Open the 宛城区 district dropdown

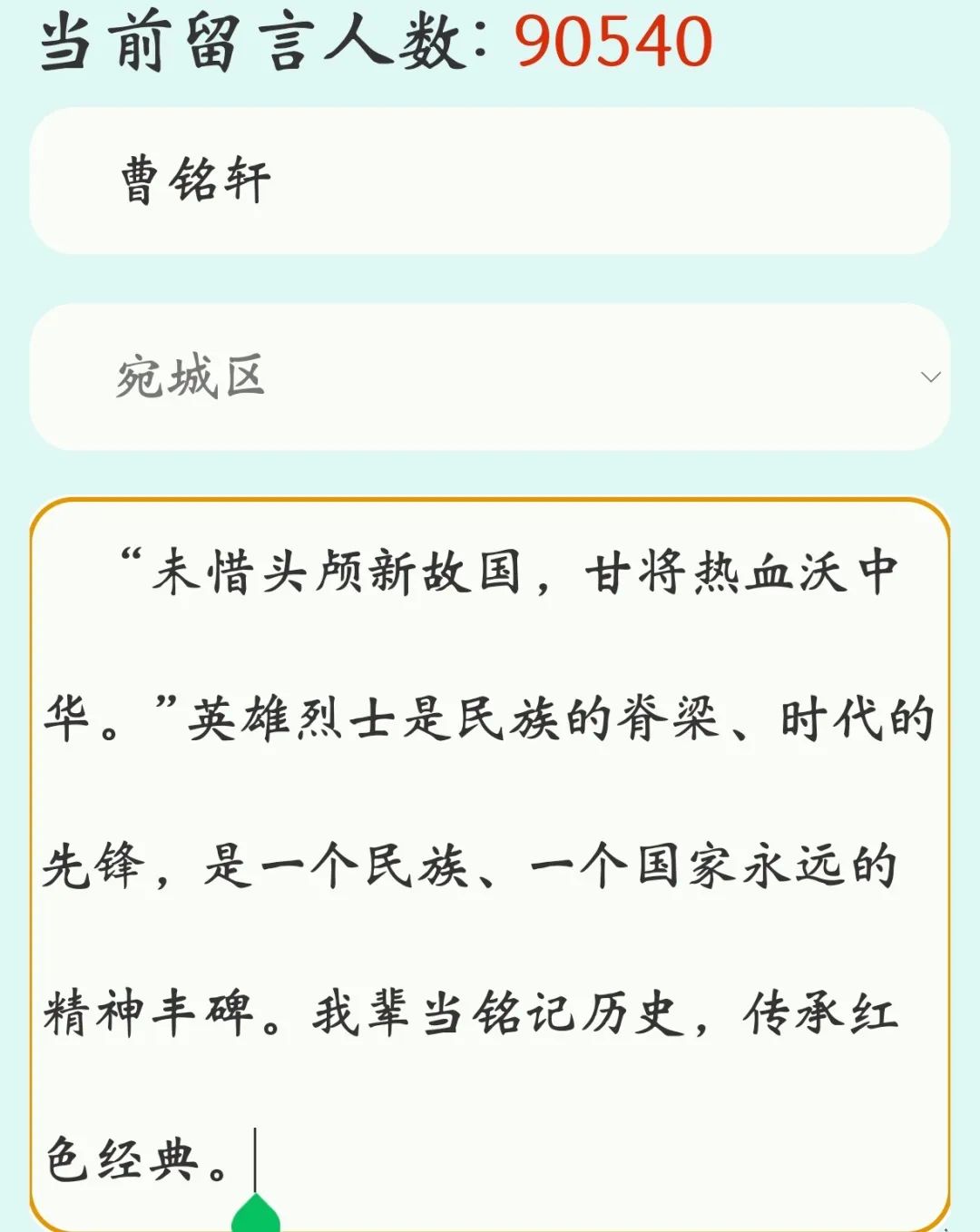point(490,376)
